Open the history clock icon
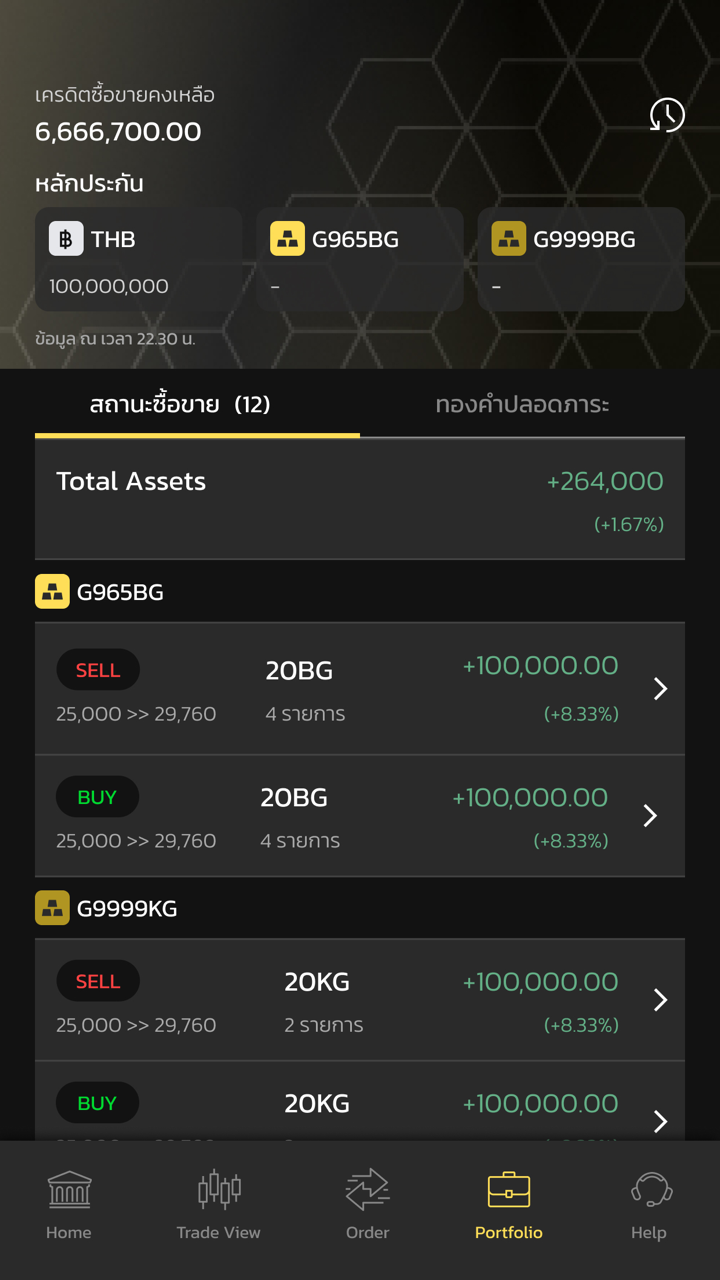The image size is (720, 1280). click(x=667, y=115)
